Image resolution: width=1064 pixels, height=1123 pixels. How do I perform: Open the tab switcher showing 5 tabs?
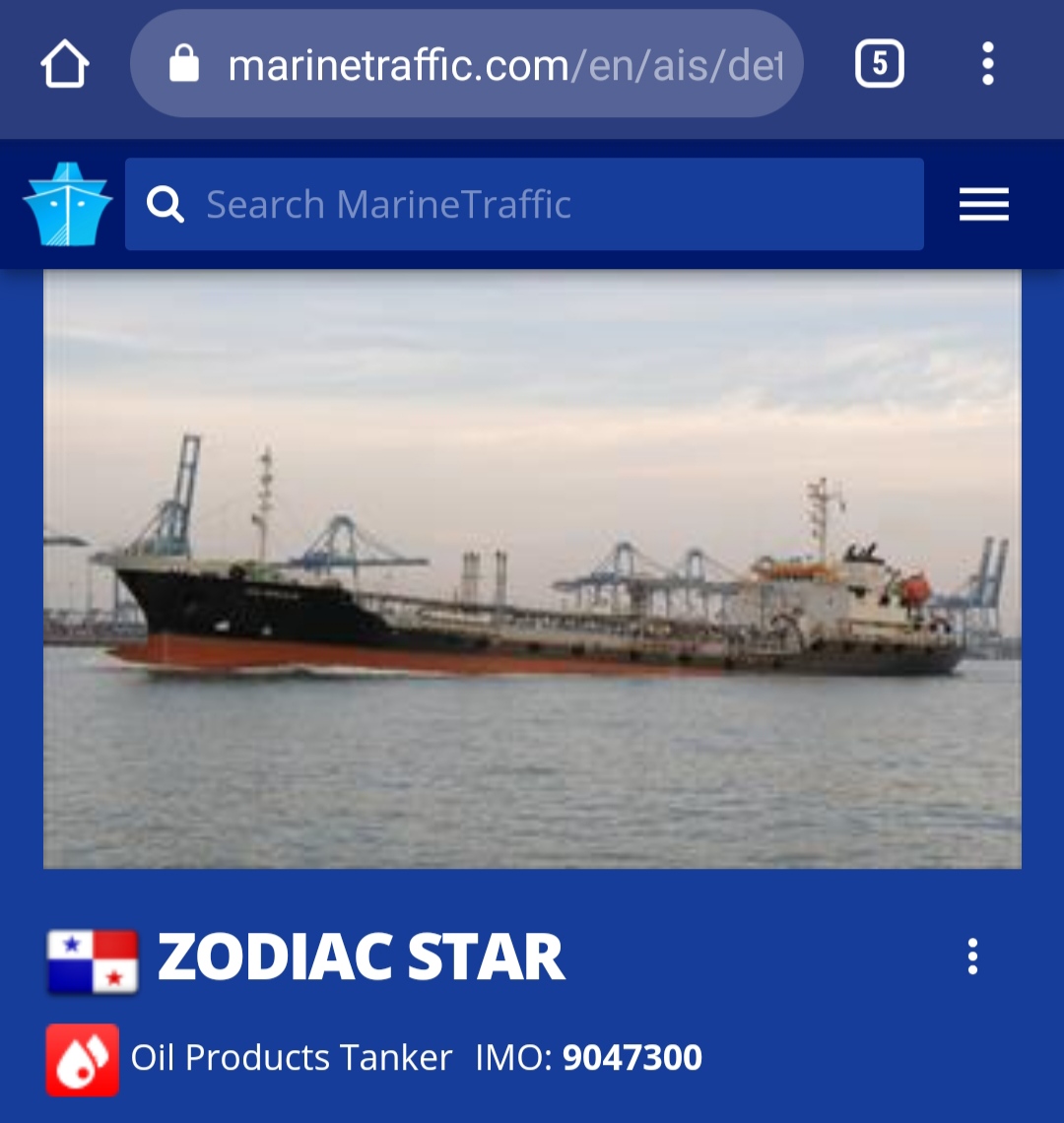coord(879,65)
